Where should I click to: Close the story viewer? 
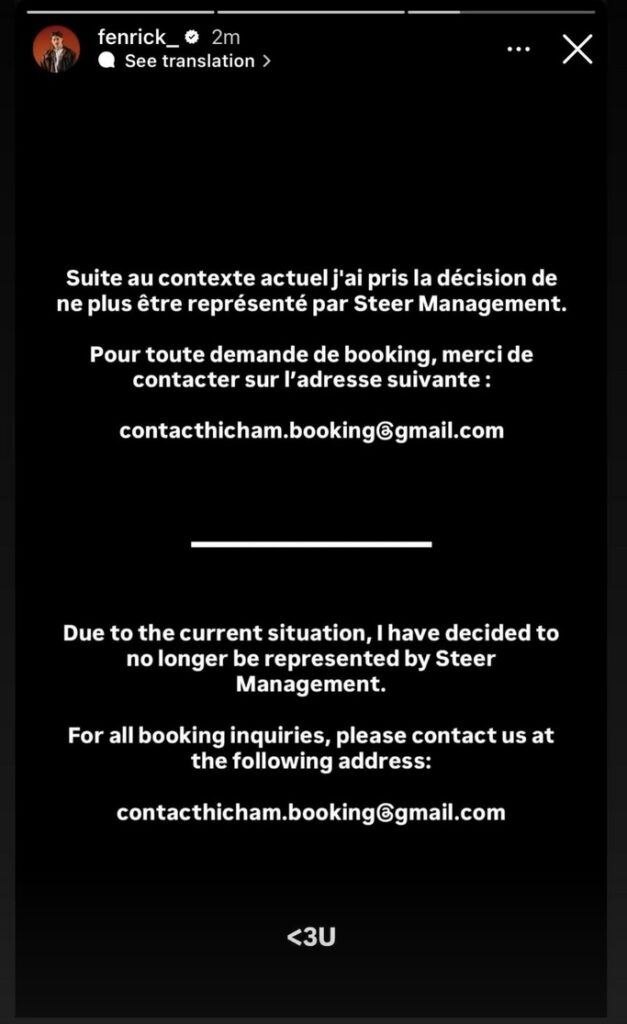[x=577, y=49]
